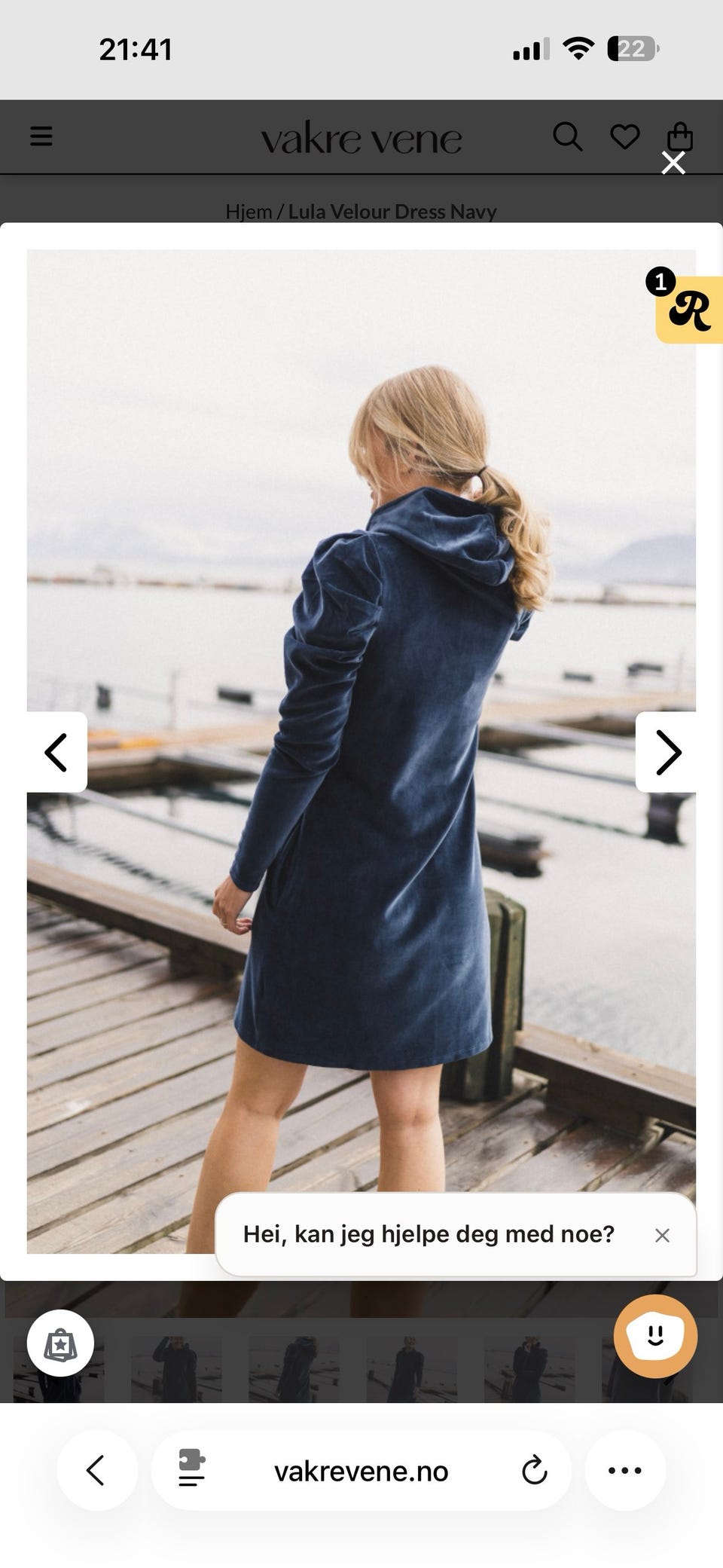Viewport: 723px width, 1568px height.
Task: Close the image lightbox
Action: (x=673, y=163)
